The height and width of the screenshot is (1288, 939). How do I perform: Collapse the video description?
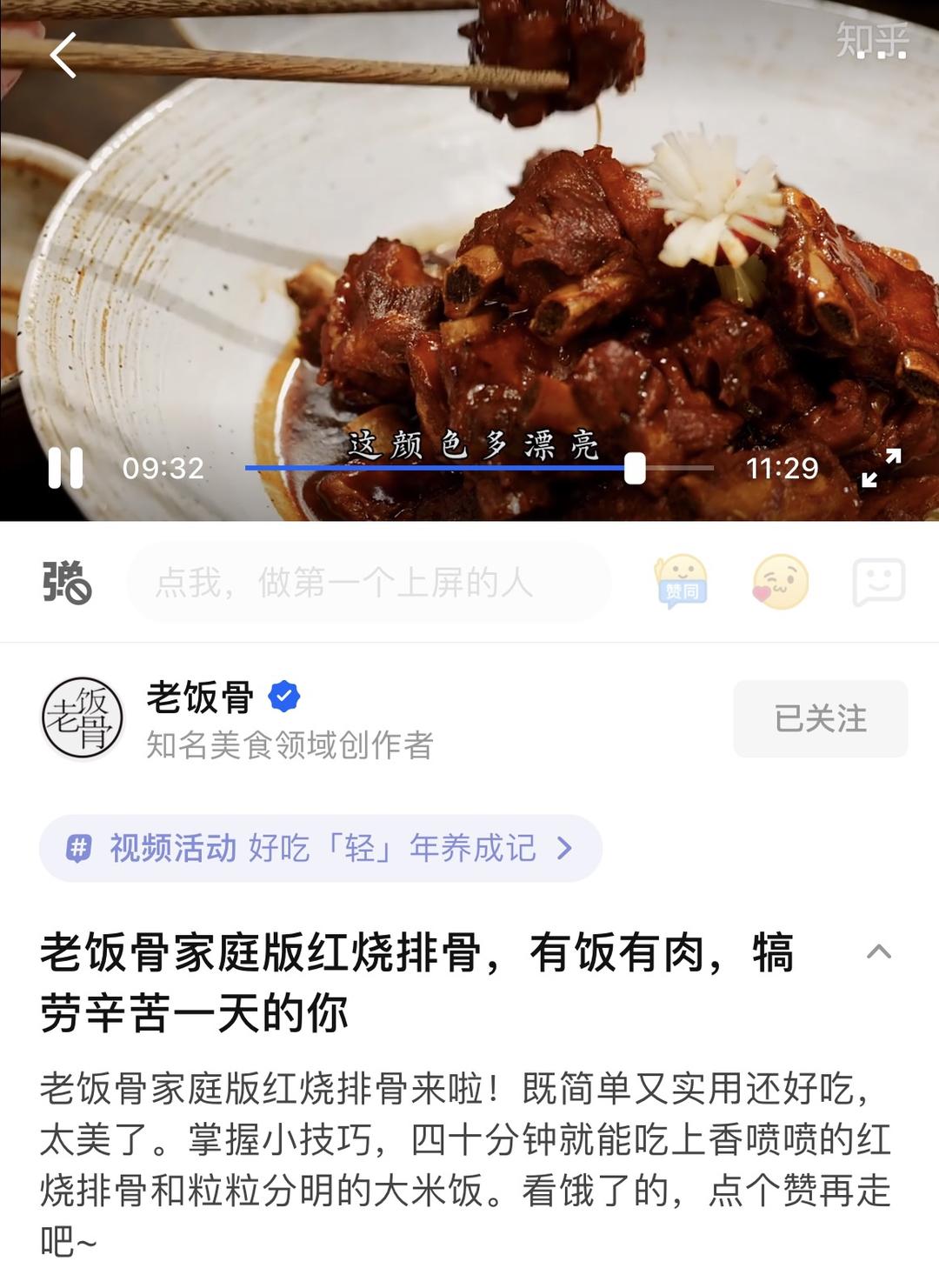coord(879,951)
